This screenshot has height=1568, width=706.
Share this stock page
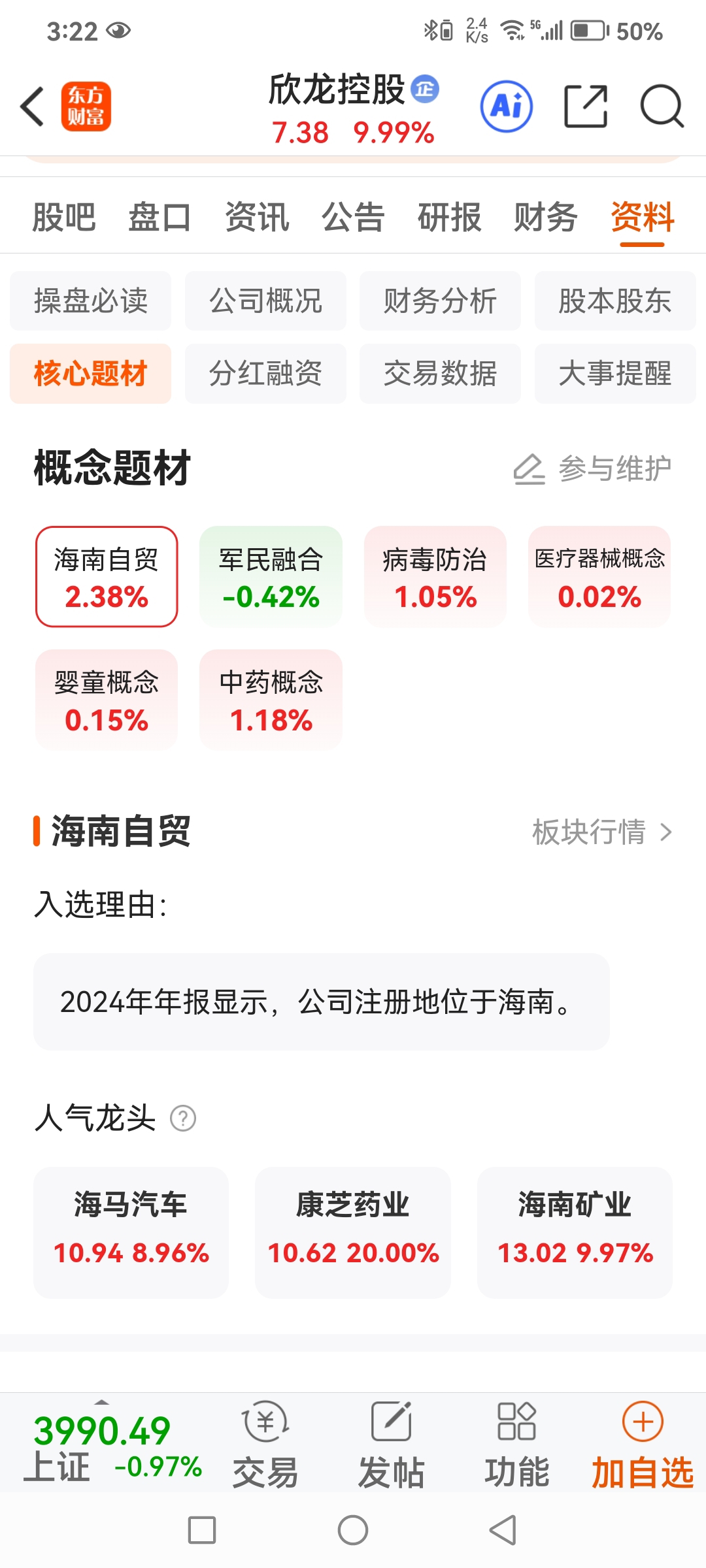586,106
